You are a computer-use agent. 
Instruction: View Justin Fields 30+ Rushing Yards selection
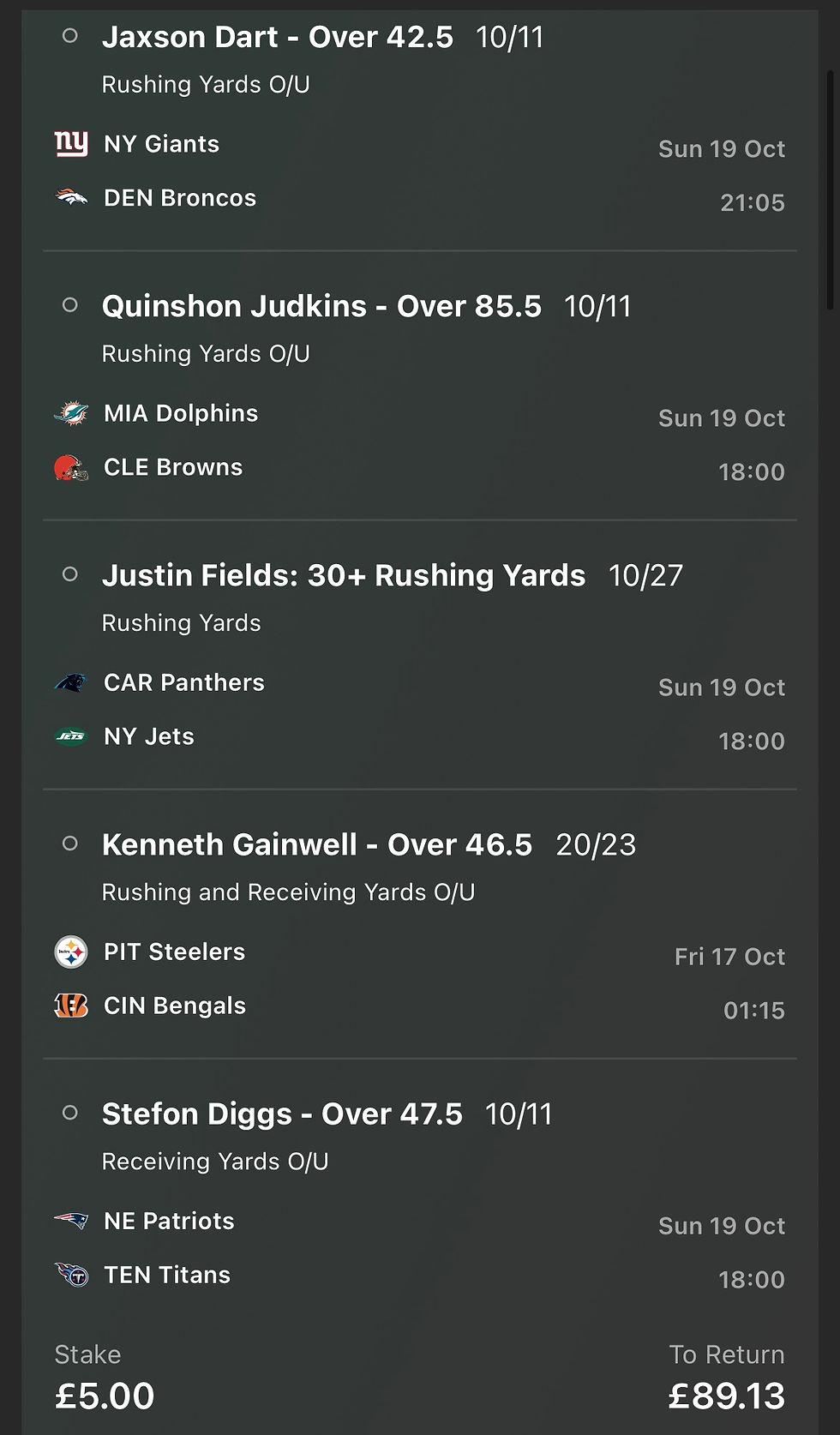coord(343,576)
